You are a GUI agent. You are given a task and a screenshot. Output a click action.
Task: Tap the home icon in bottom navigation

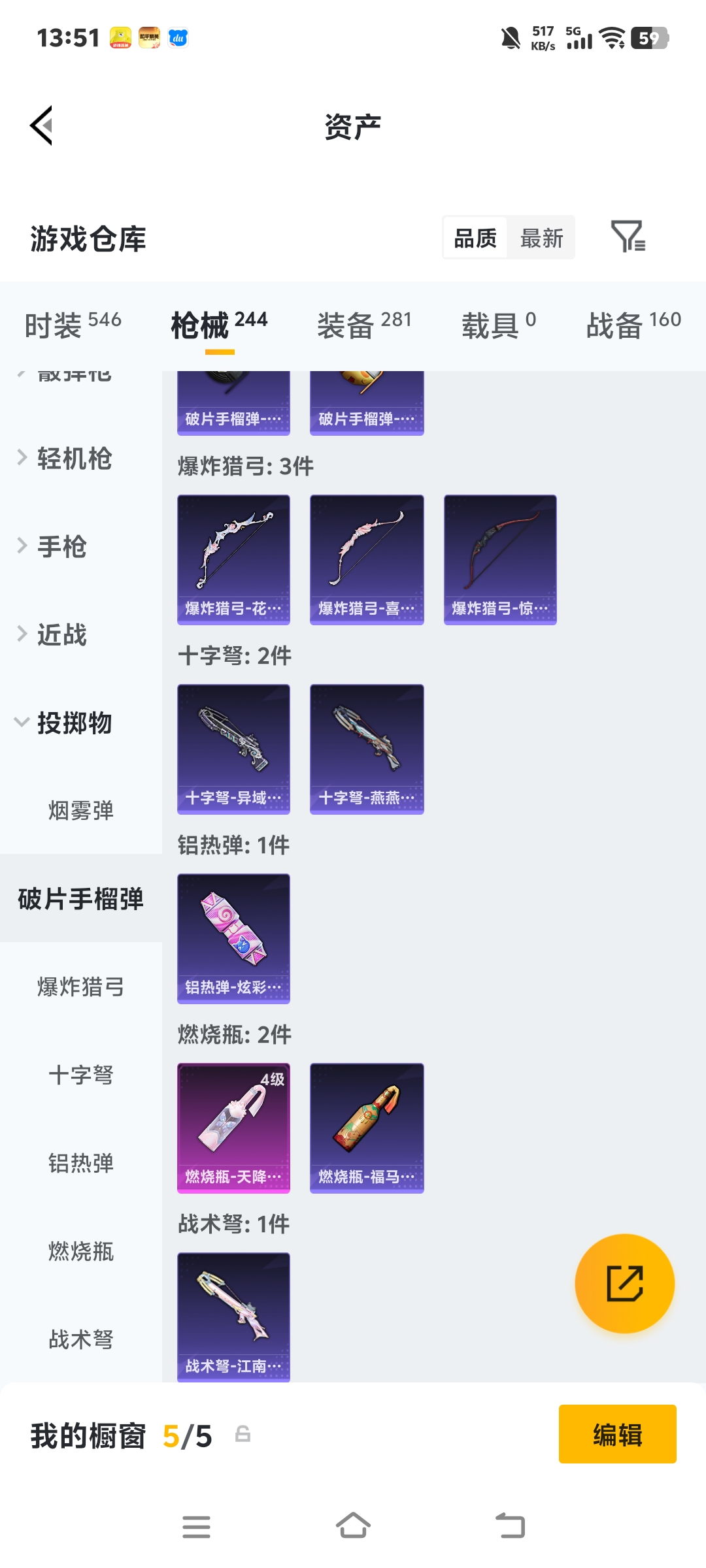click(x=353, y=1527)
